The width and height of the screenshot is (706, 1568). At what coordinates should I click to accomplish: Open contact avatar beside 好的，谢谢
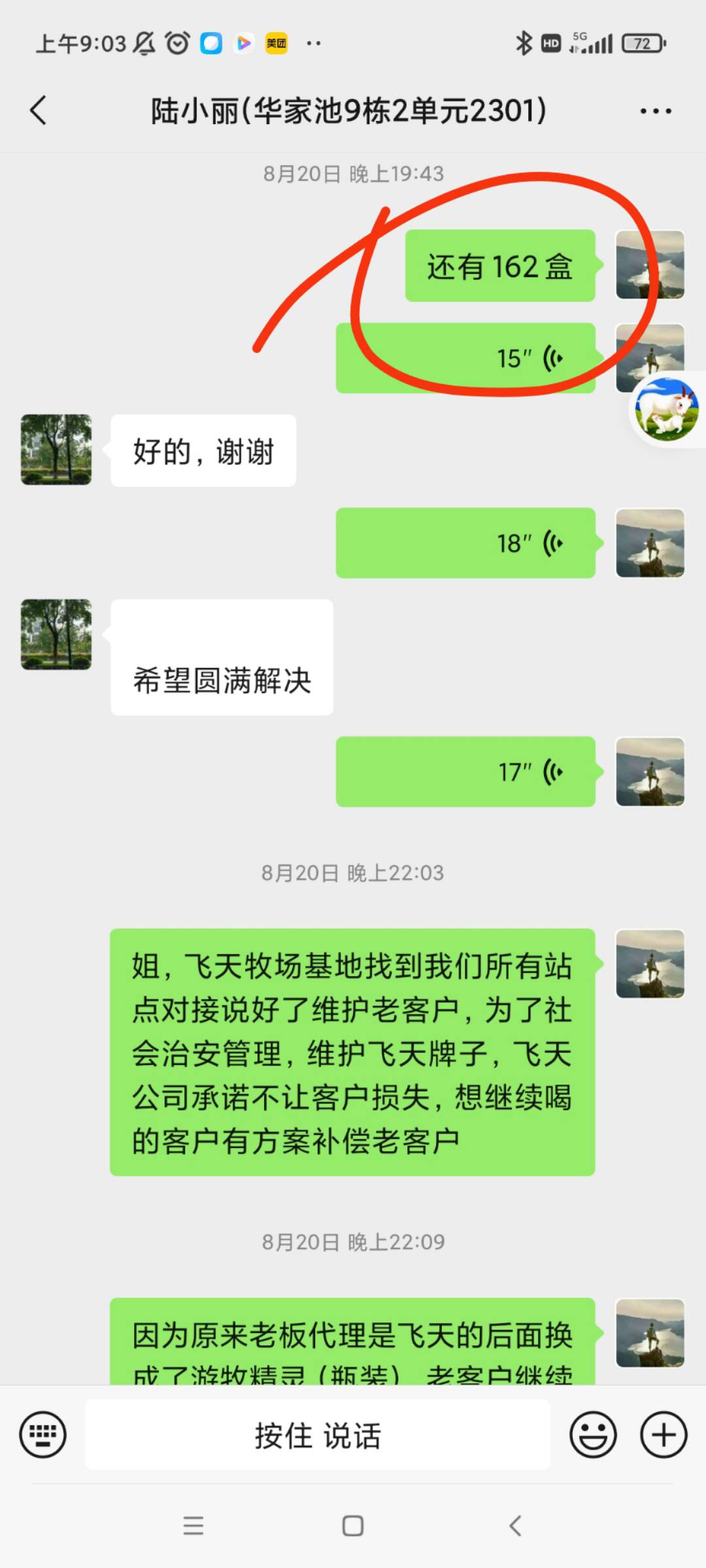pyautogui.click(x=56, y=449)
